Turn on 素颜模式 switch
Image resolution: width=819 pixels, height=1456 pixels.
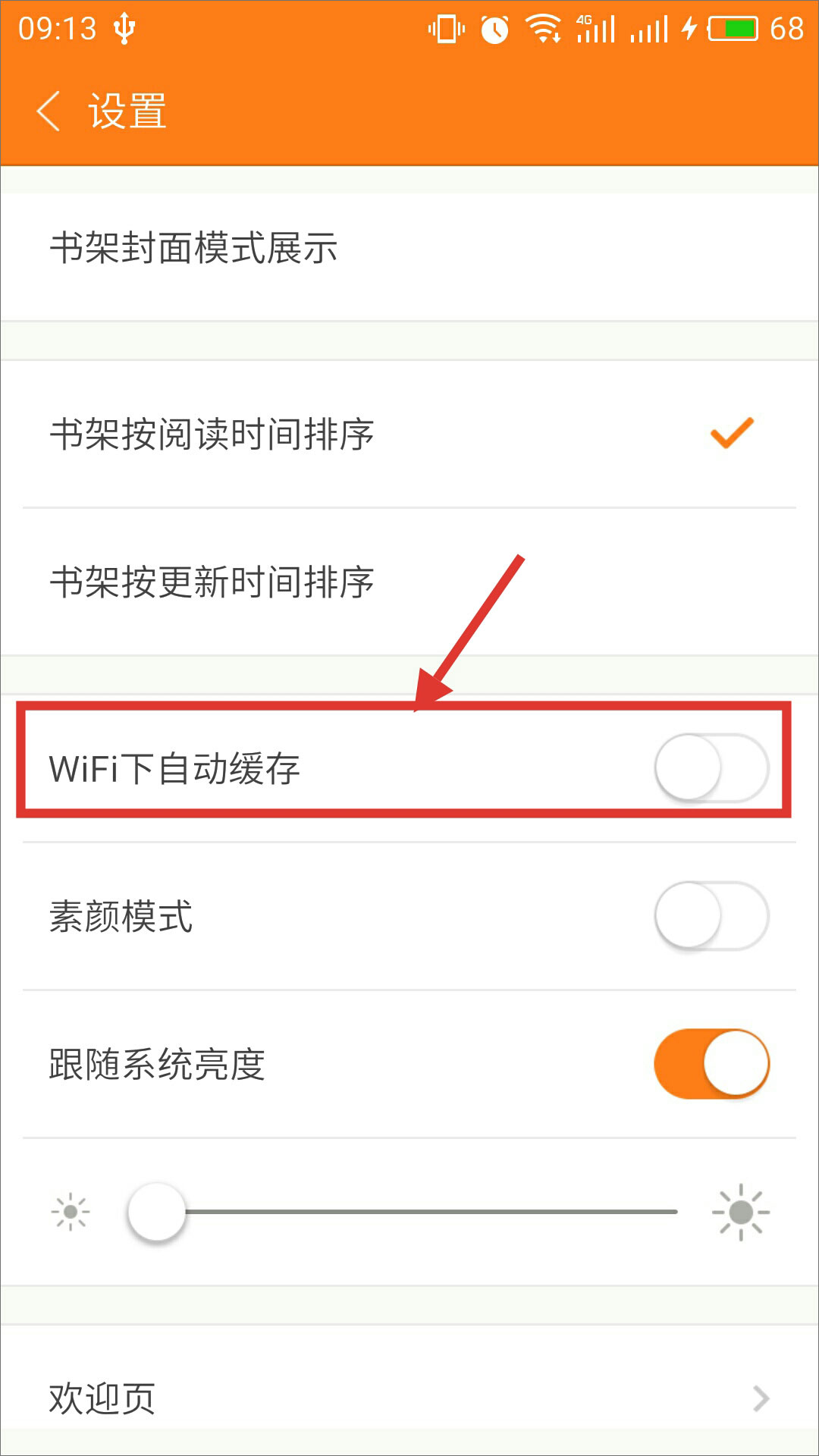(x=711, y=915)
